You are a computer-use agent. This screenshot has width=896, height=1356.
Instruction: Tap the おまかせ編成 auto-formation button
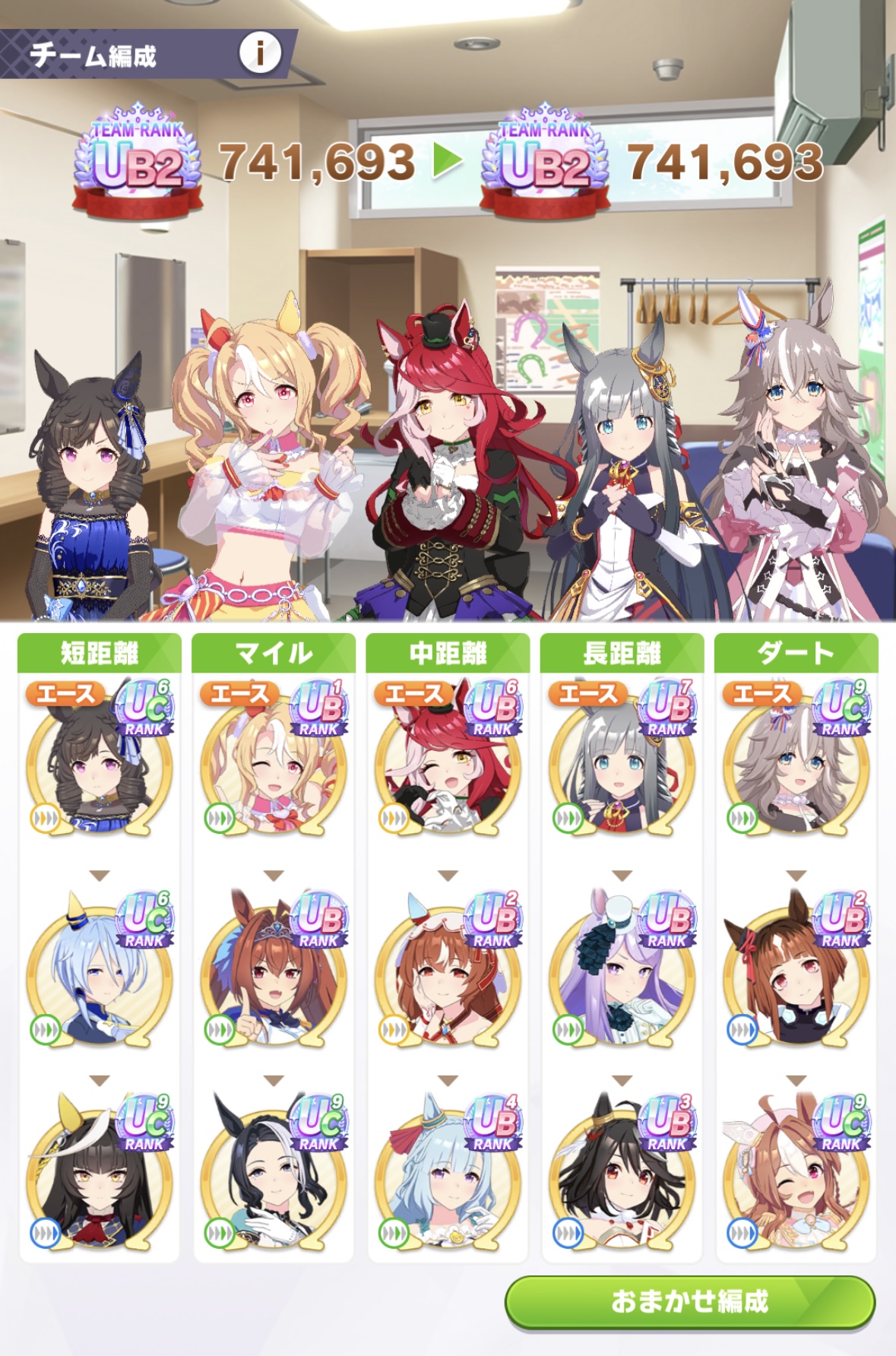[689, 1302]
